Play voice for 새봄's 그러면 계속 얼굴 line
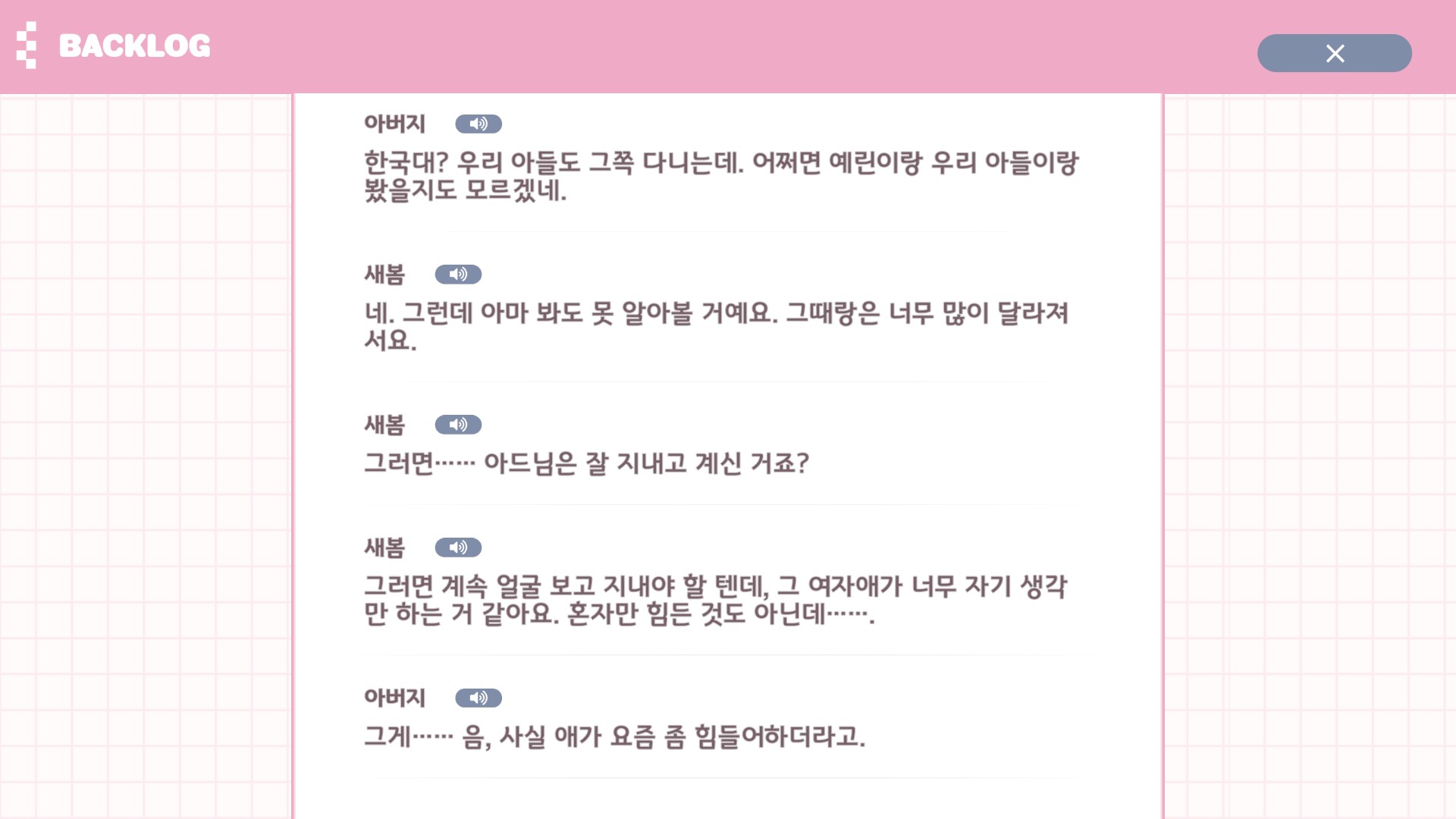The image size is (1456, 819). (457, 548)
